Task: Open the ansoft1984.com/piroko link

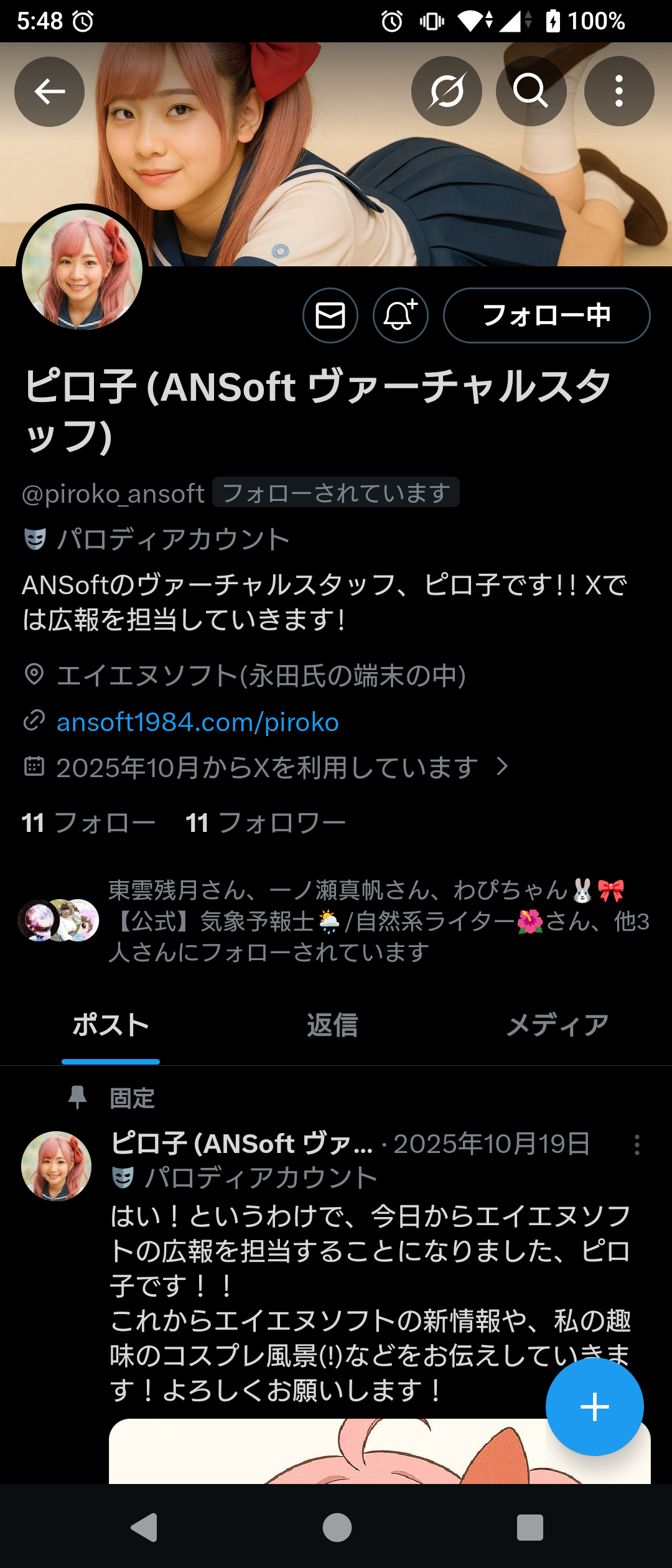Action: (x=198, y=722)
